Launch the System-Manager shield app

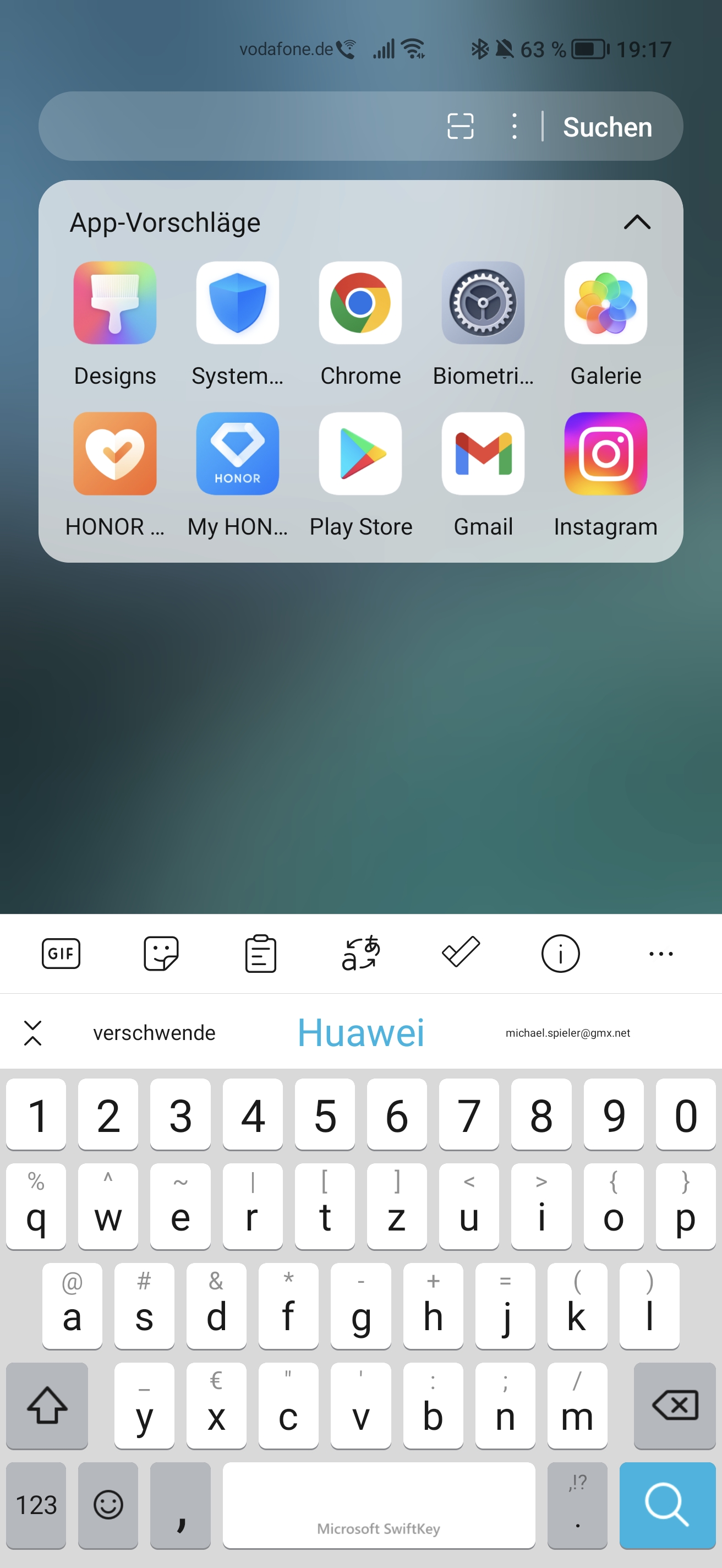coord(237,302)
